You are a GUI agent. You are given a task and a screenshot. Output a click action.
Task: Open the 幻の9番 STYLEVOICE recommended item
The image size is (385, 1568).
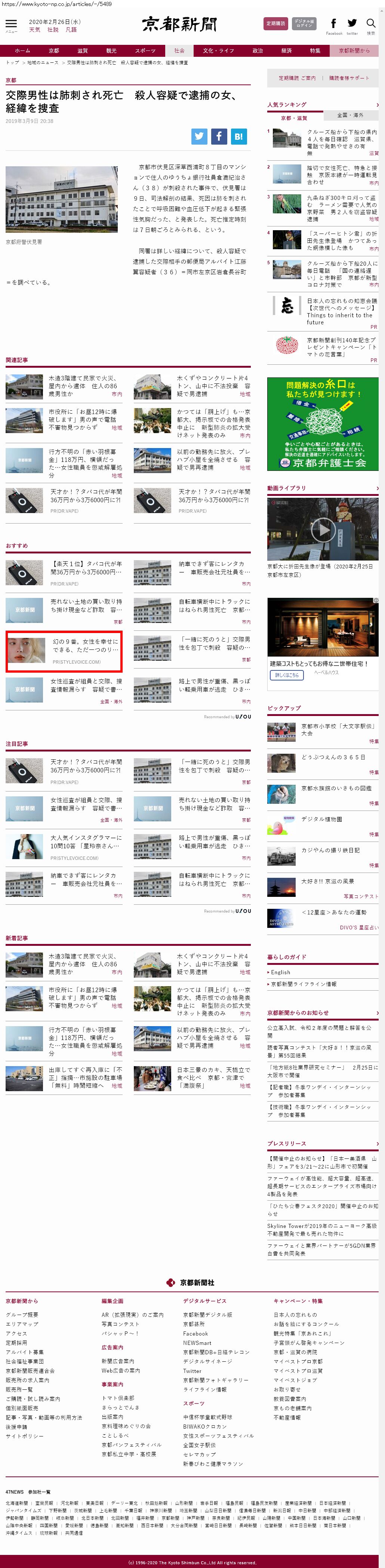[x=63, y=651]
